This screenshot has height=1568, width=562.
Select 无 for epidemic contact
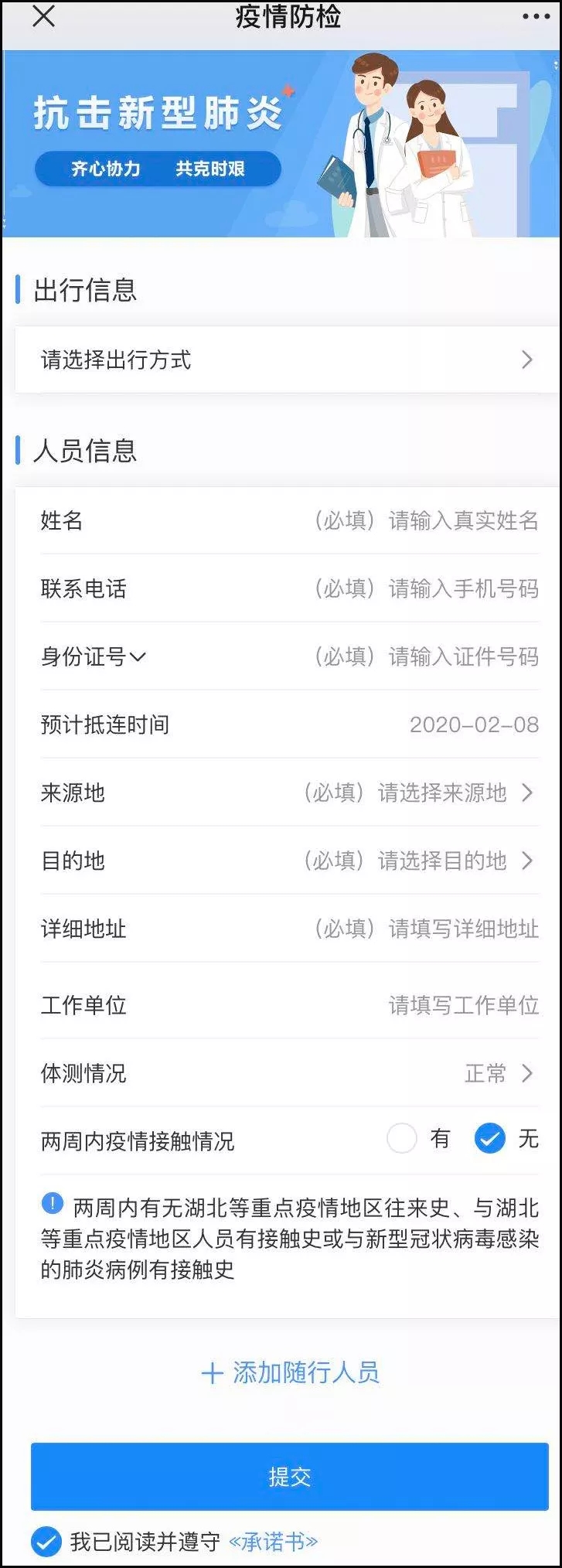489,1138
